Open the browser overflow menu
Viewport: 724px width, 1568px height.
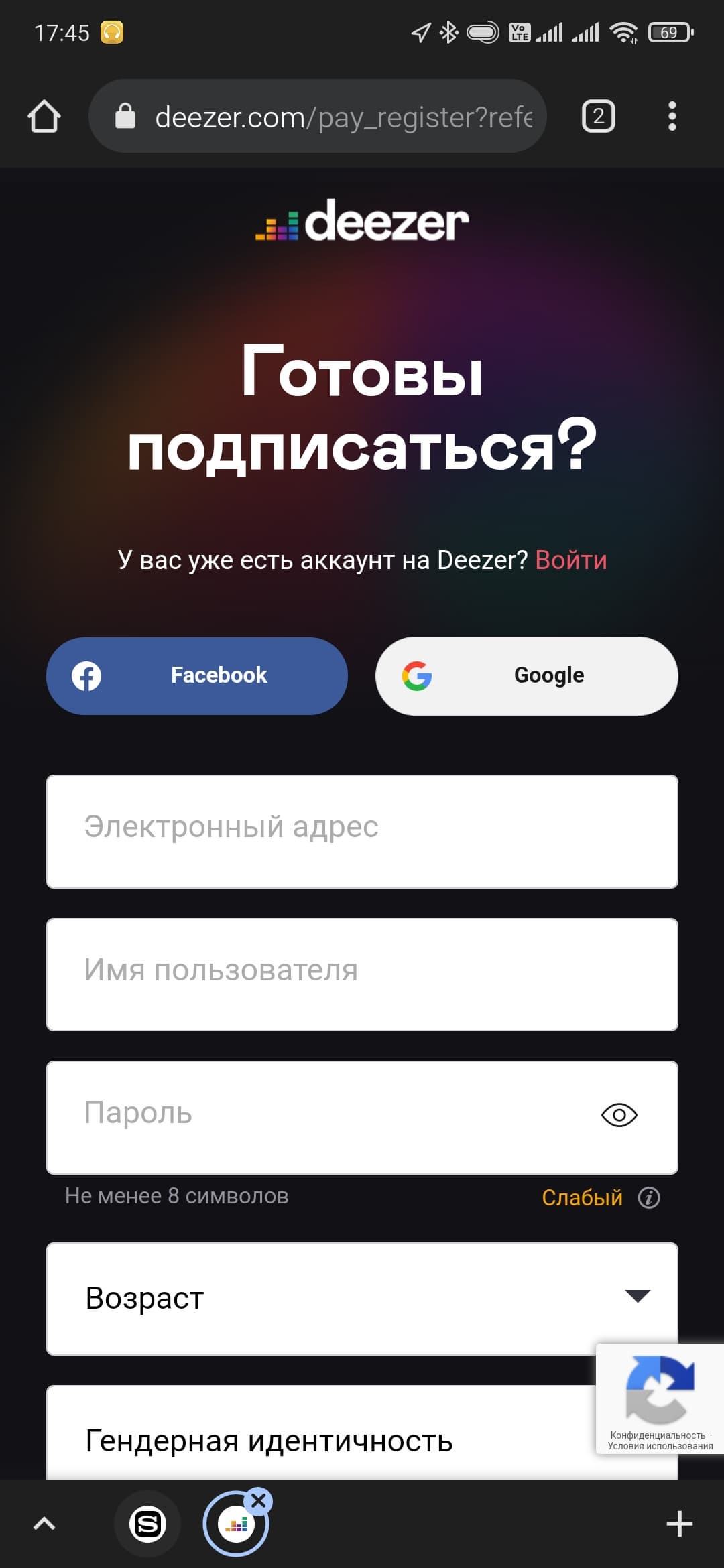672,117
